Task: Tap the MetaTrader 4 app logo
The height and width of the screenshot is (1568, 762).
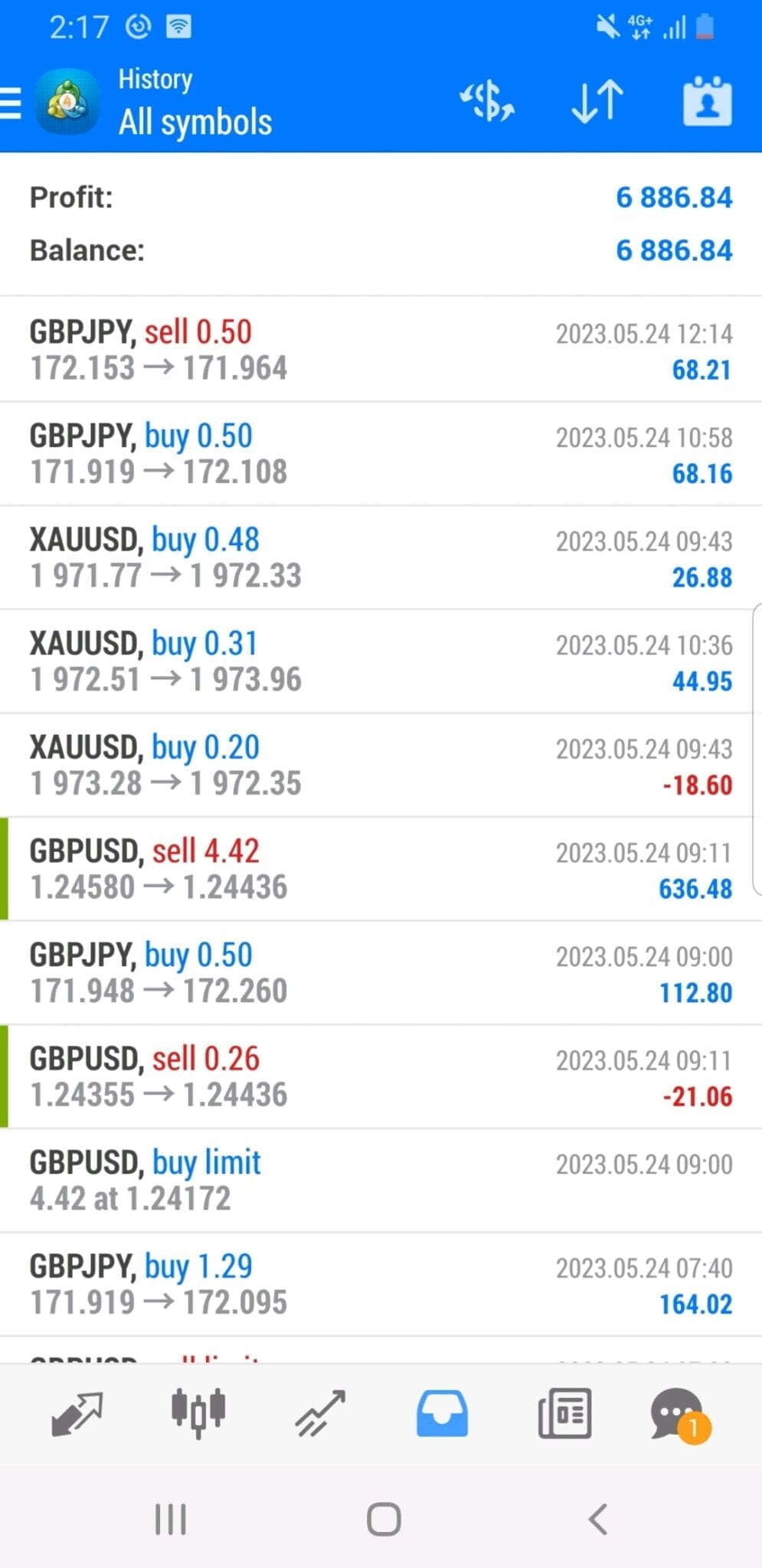Action: (x=68, y=100)
